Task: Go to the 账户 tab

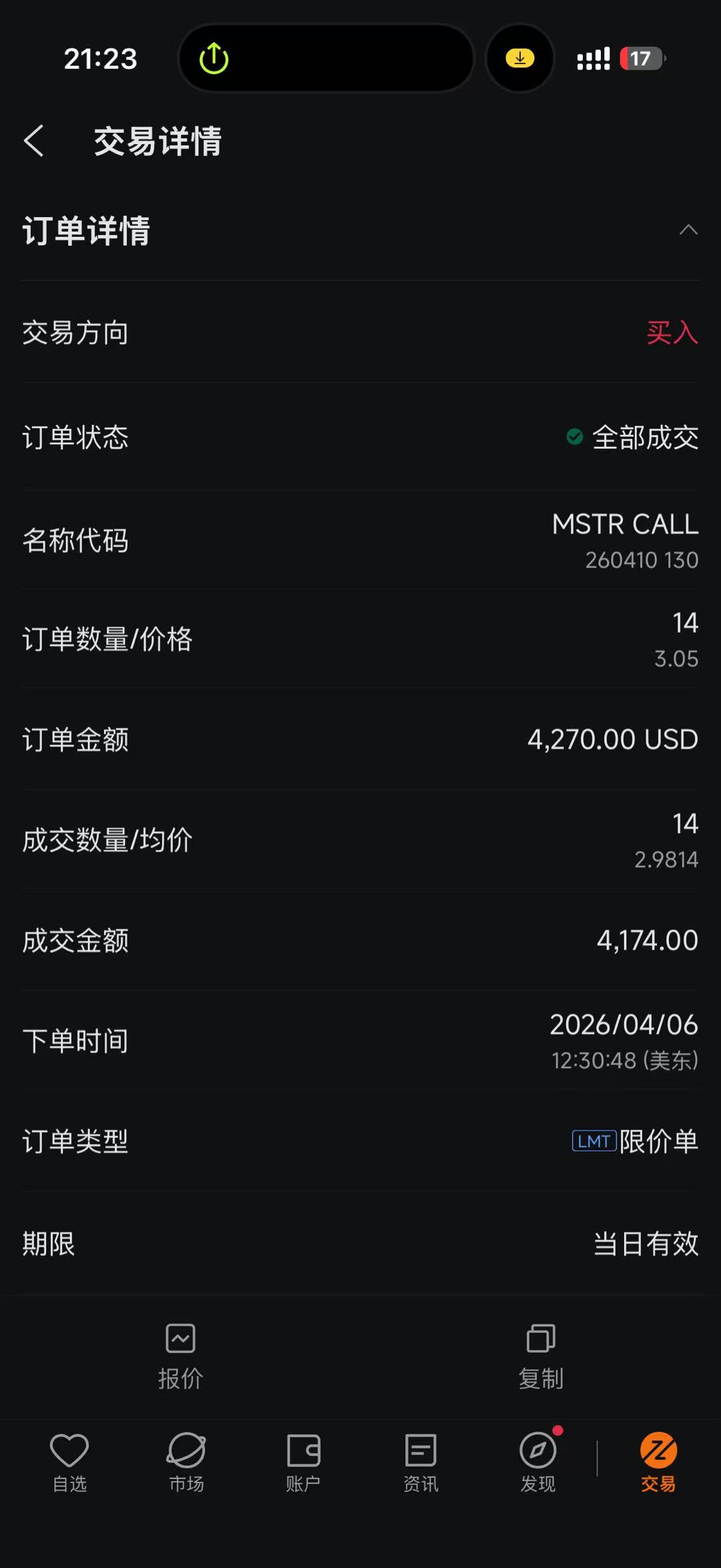Action: (303, 1462)
